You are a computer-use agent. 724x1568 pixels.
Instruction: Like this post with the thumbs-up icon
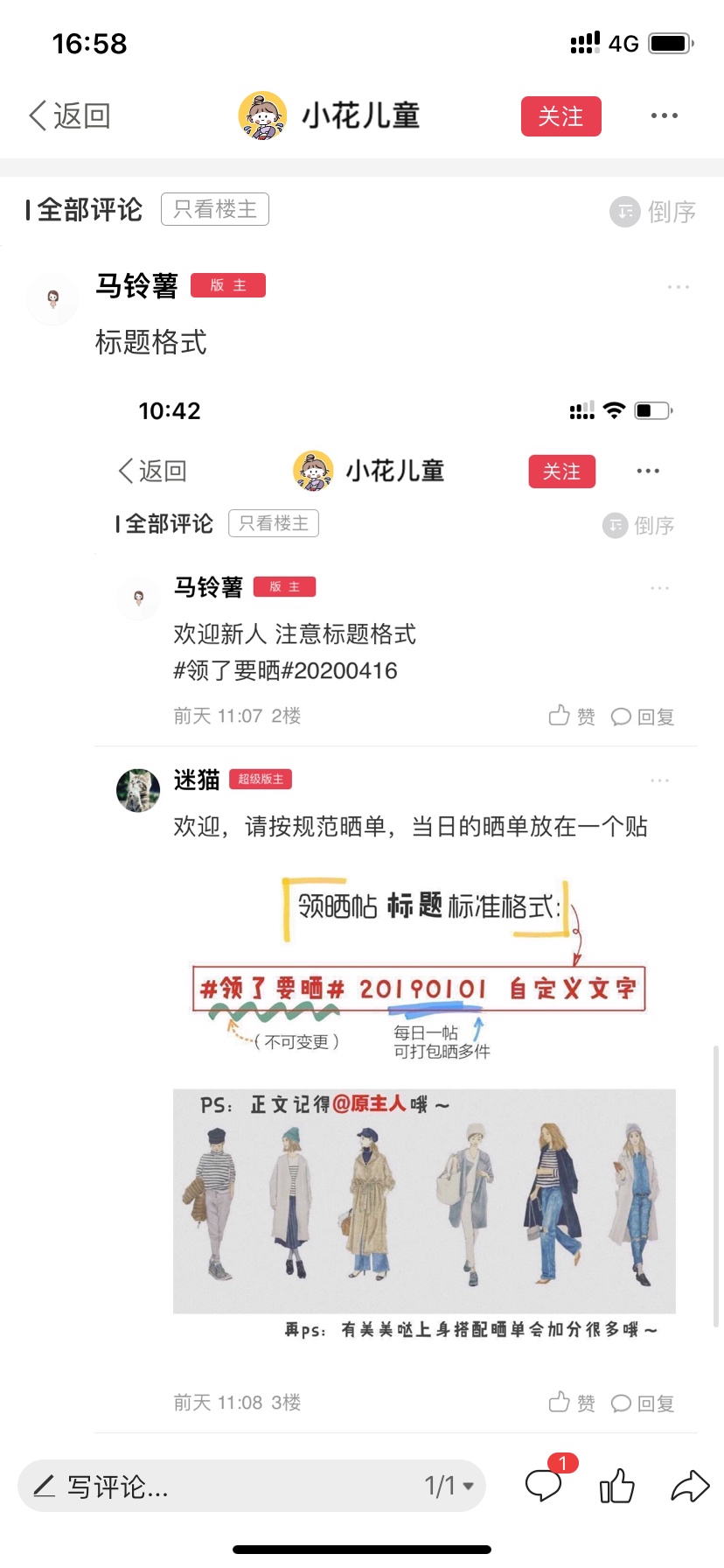pos(616,1486)
